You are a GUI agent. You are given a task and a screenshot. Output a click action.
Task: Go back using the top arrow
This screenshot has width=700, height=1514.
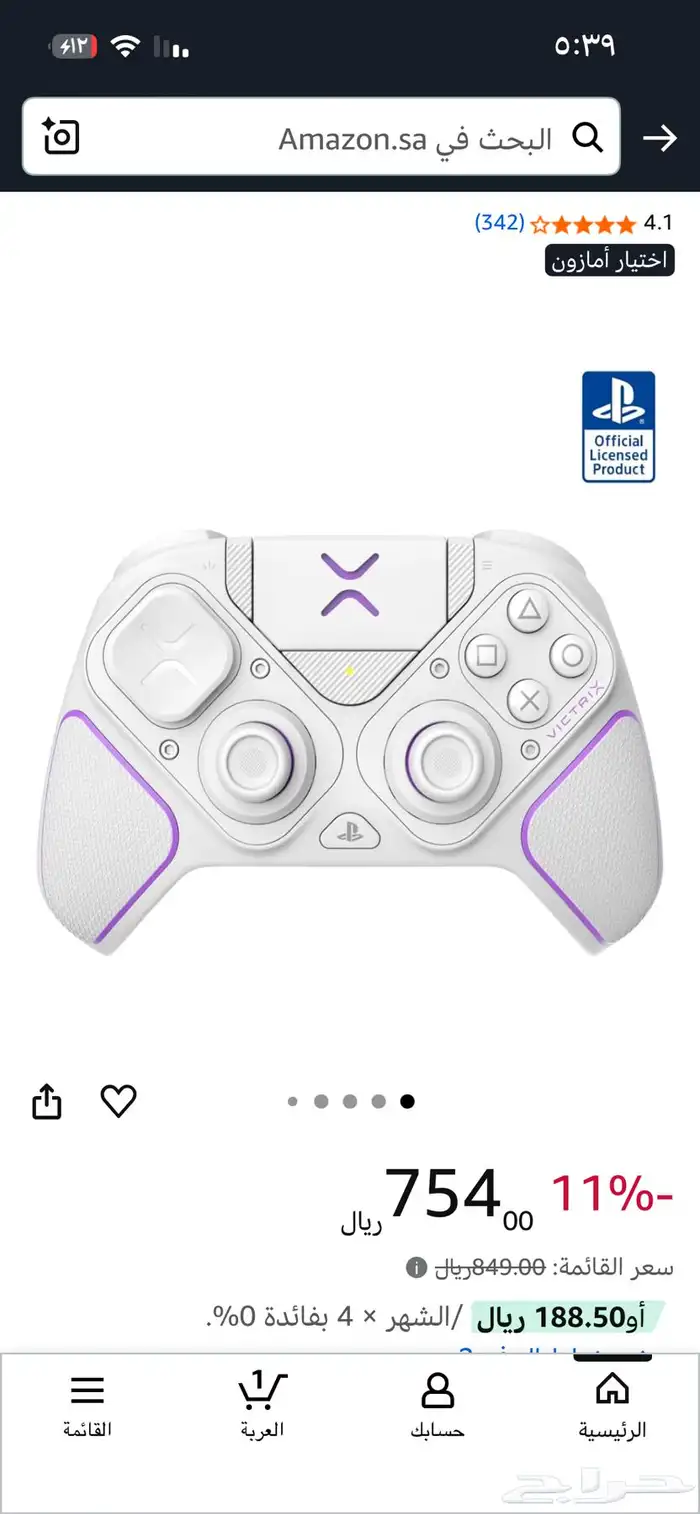coord(660,138)
